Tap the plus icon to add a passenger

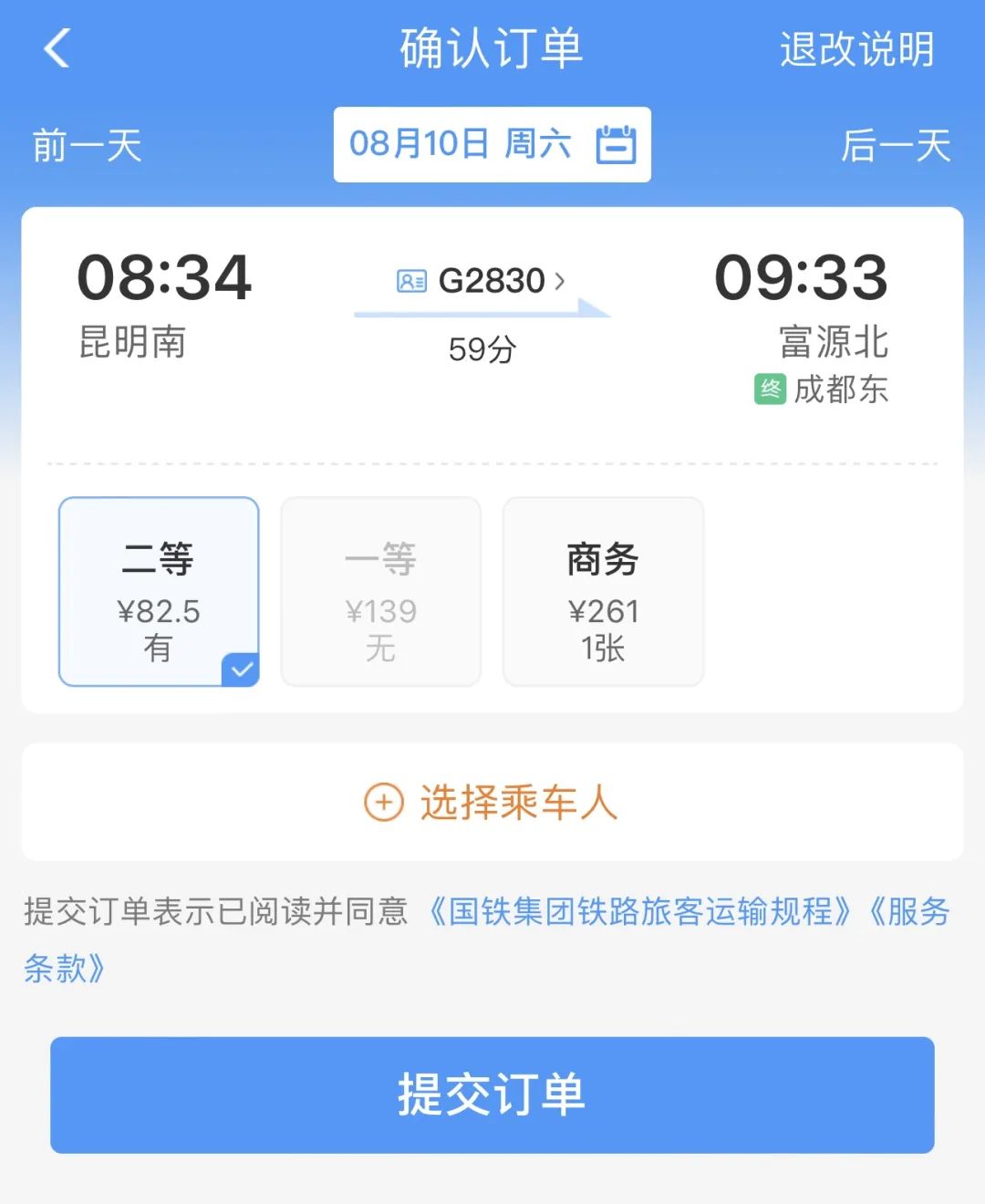(382, 803)
